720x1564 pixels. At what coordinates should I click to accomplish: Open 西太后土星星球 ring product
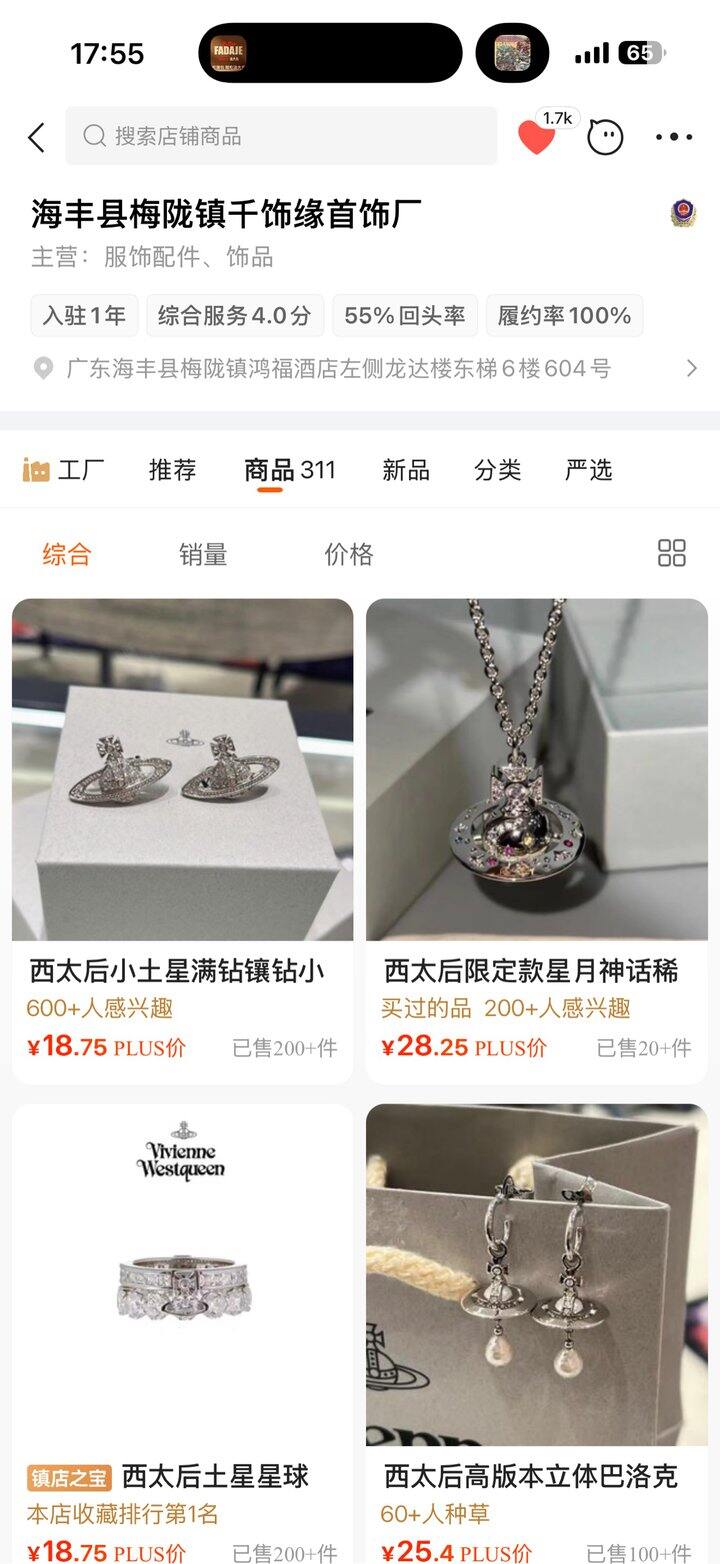(x=182, y=1275)
